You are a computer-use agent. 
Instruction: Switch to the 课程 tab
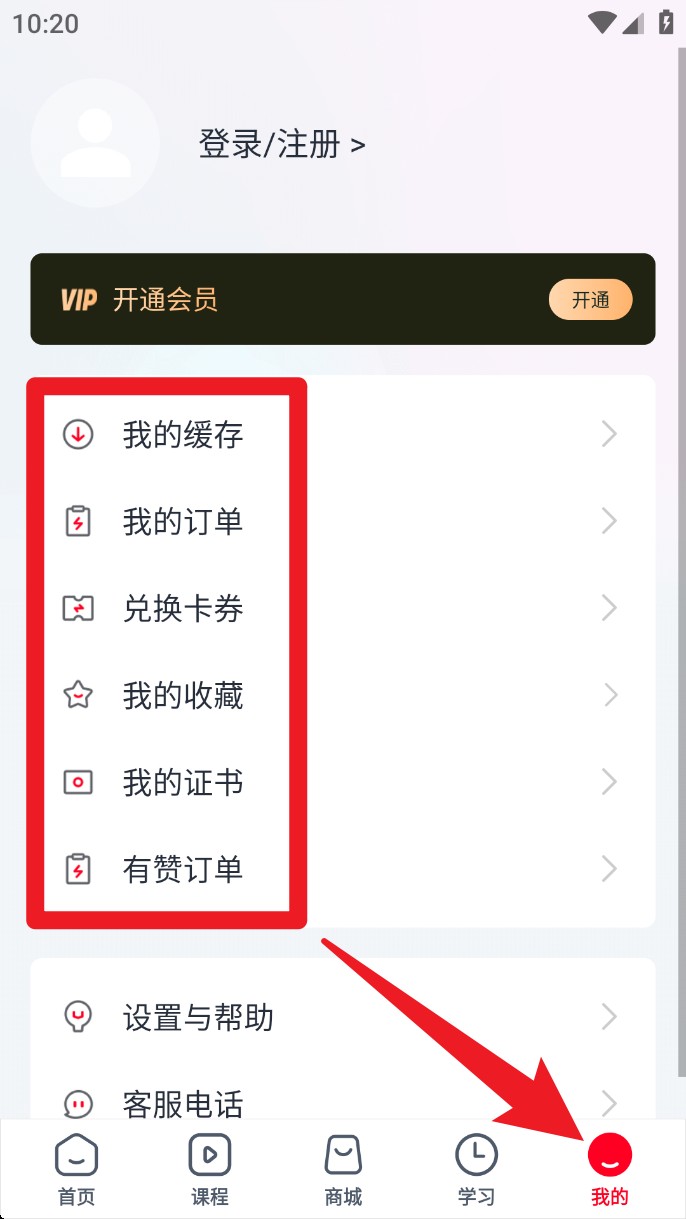coord(210,1168)
